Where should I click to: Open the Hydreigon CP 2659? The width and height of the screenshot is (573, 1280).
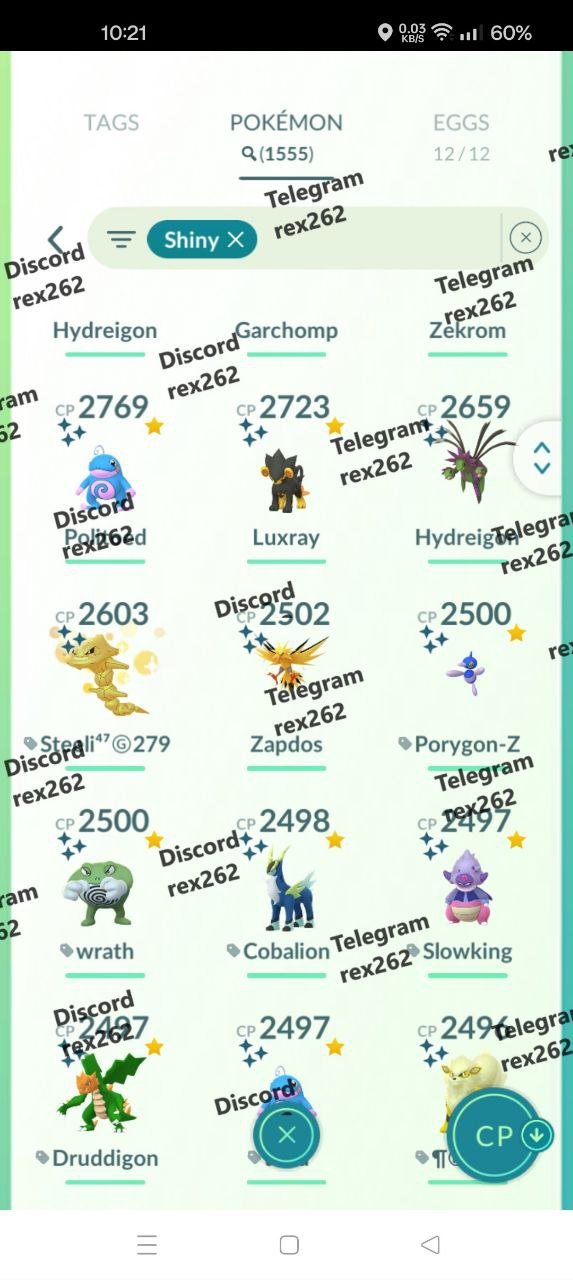tap(468, 475)
